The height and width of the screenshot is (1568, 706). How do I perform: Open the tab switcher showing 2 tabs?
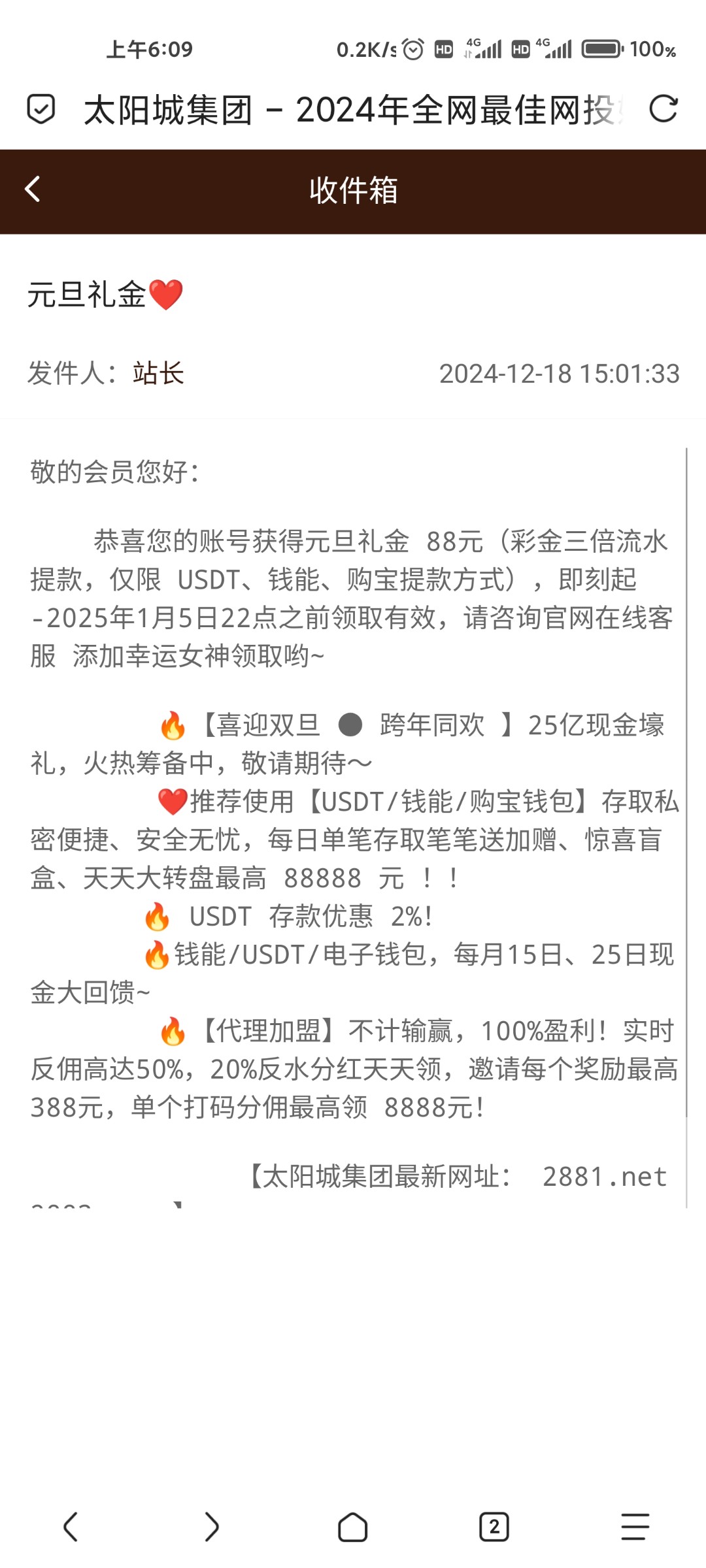coord(494,1527)
